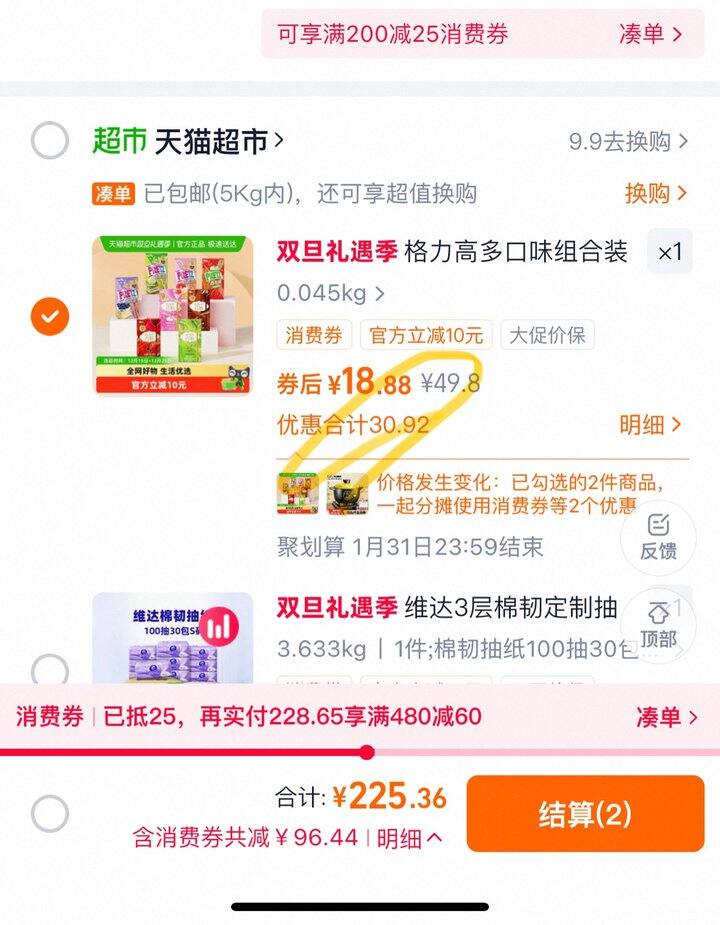The height and width of the screenshot is (925, 720).
Task: Expand 明细 for 共减￥96.44 discount
Action: 410,838
